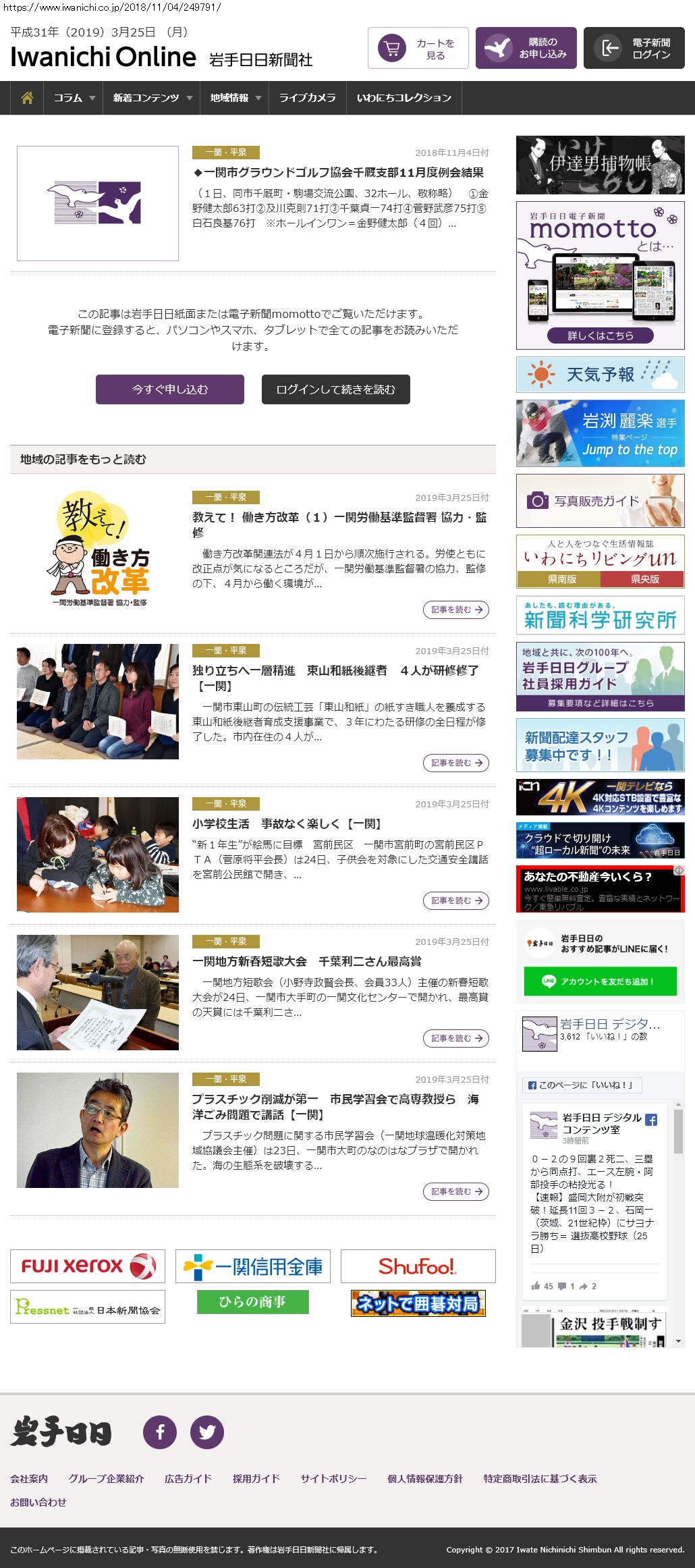The image size is (695, 1568).
Task: Tap 今すぐ申し込む button
Action: coord(170,389)
